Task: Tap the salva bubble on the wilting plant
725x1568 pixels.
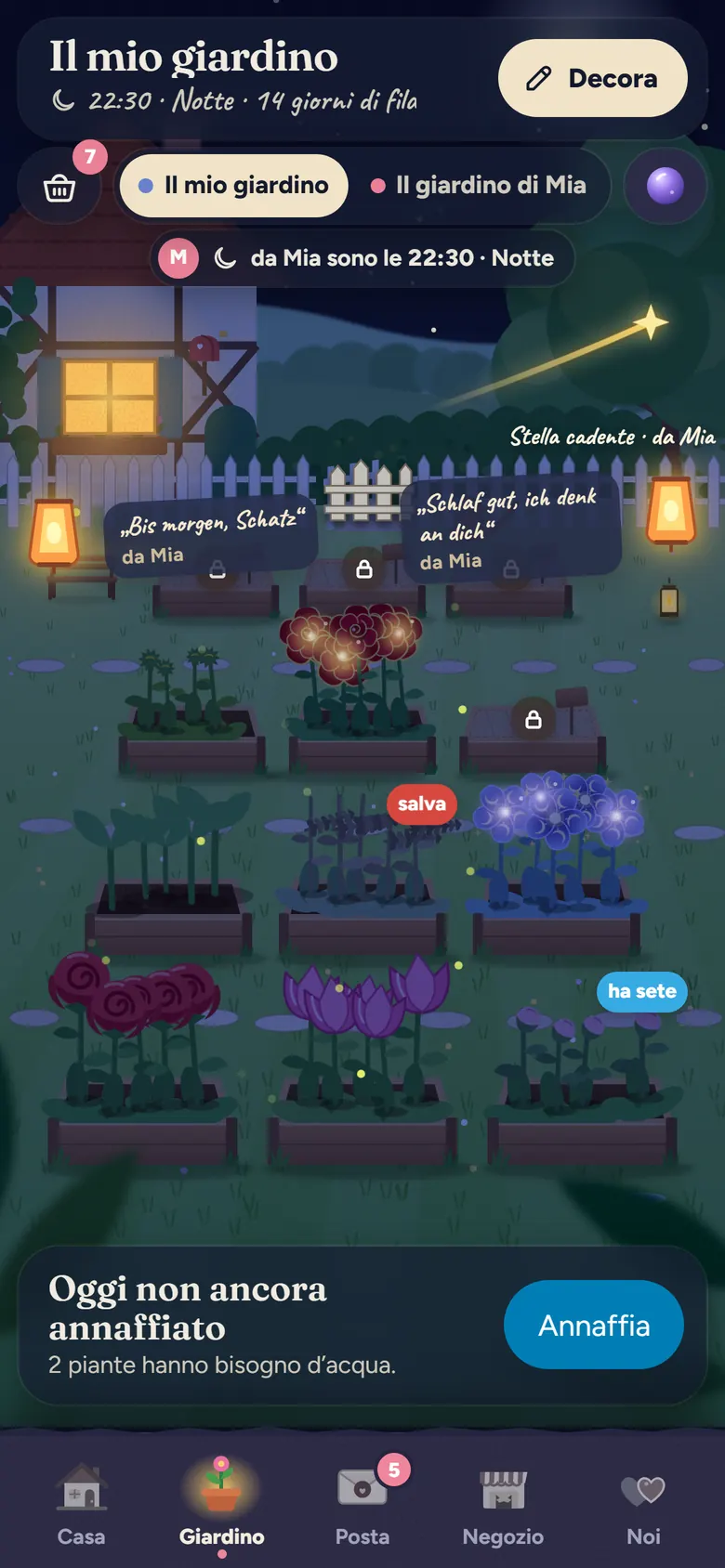Action: pos(422,804)
